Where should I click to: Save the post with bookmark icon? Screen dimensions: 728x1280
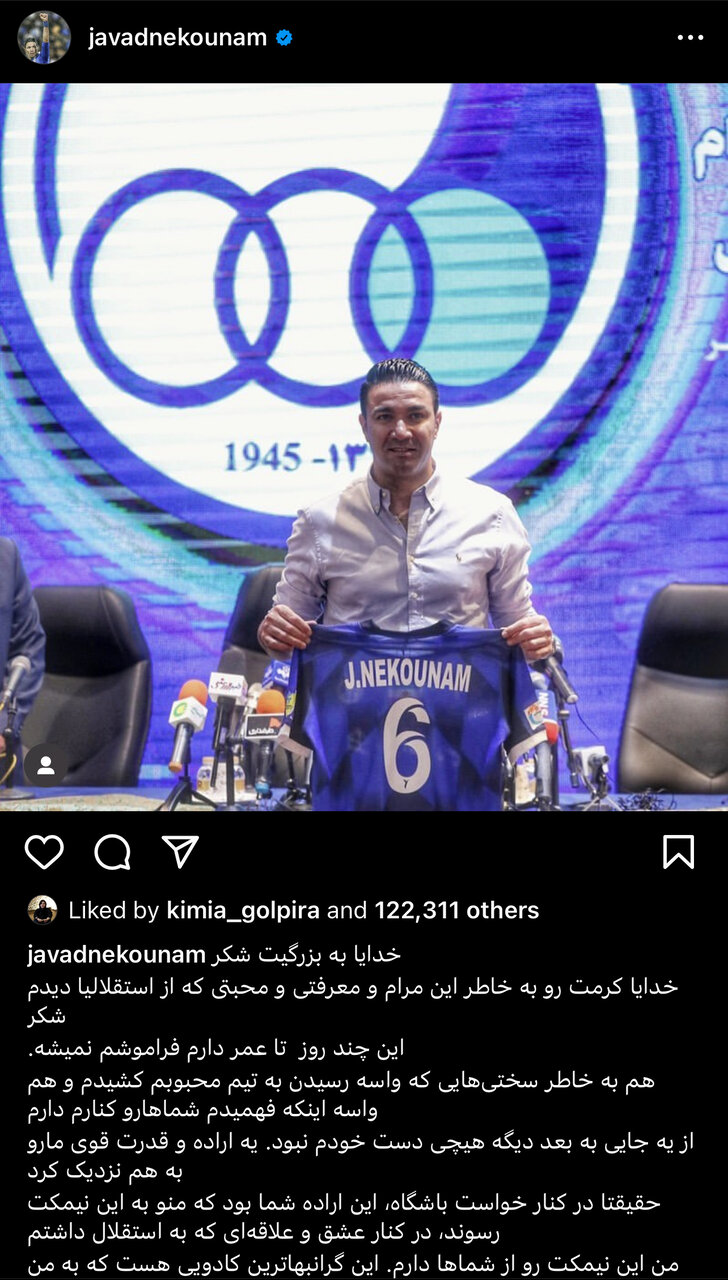tap(678, 852)
